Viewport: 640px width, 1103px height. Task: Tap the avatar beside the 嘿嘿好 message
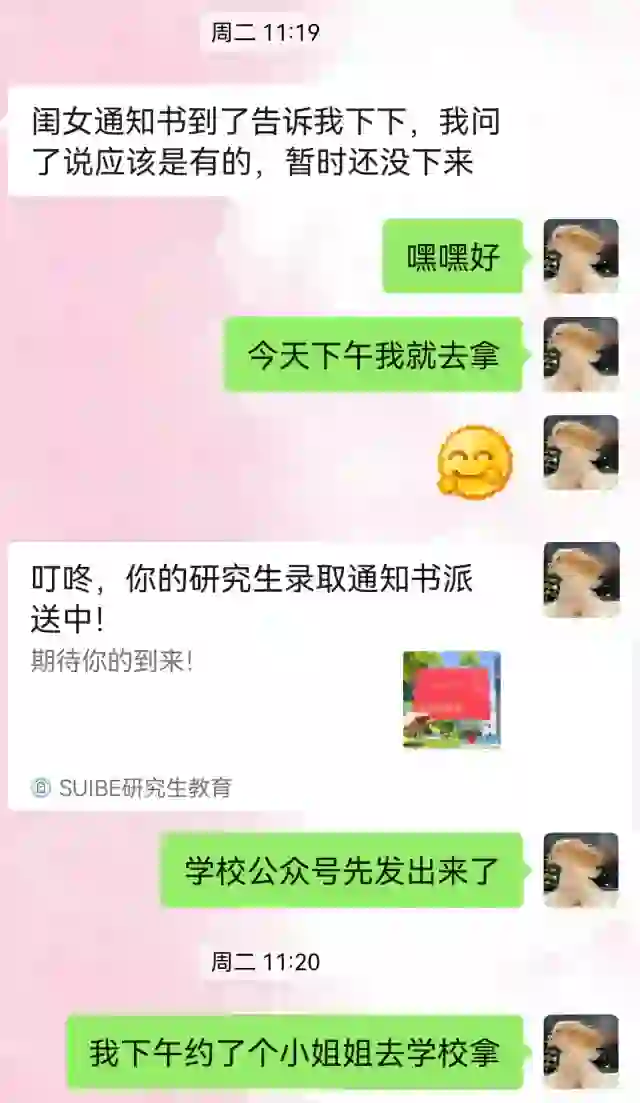pyautogui.click(x=580, y=255)
